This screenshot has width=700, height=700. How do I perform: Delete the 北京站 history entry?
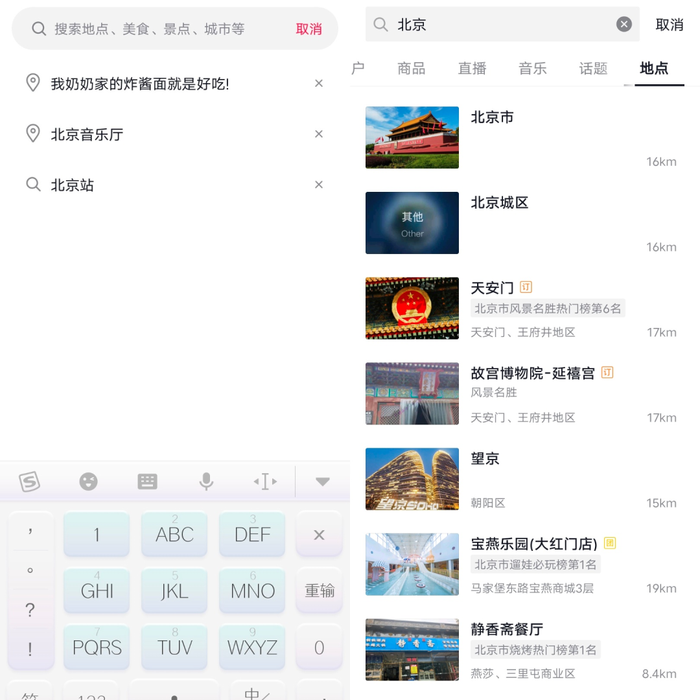(x=319, y=185)
